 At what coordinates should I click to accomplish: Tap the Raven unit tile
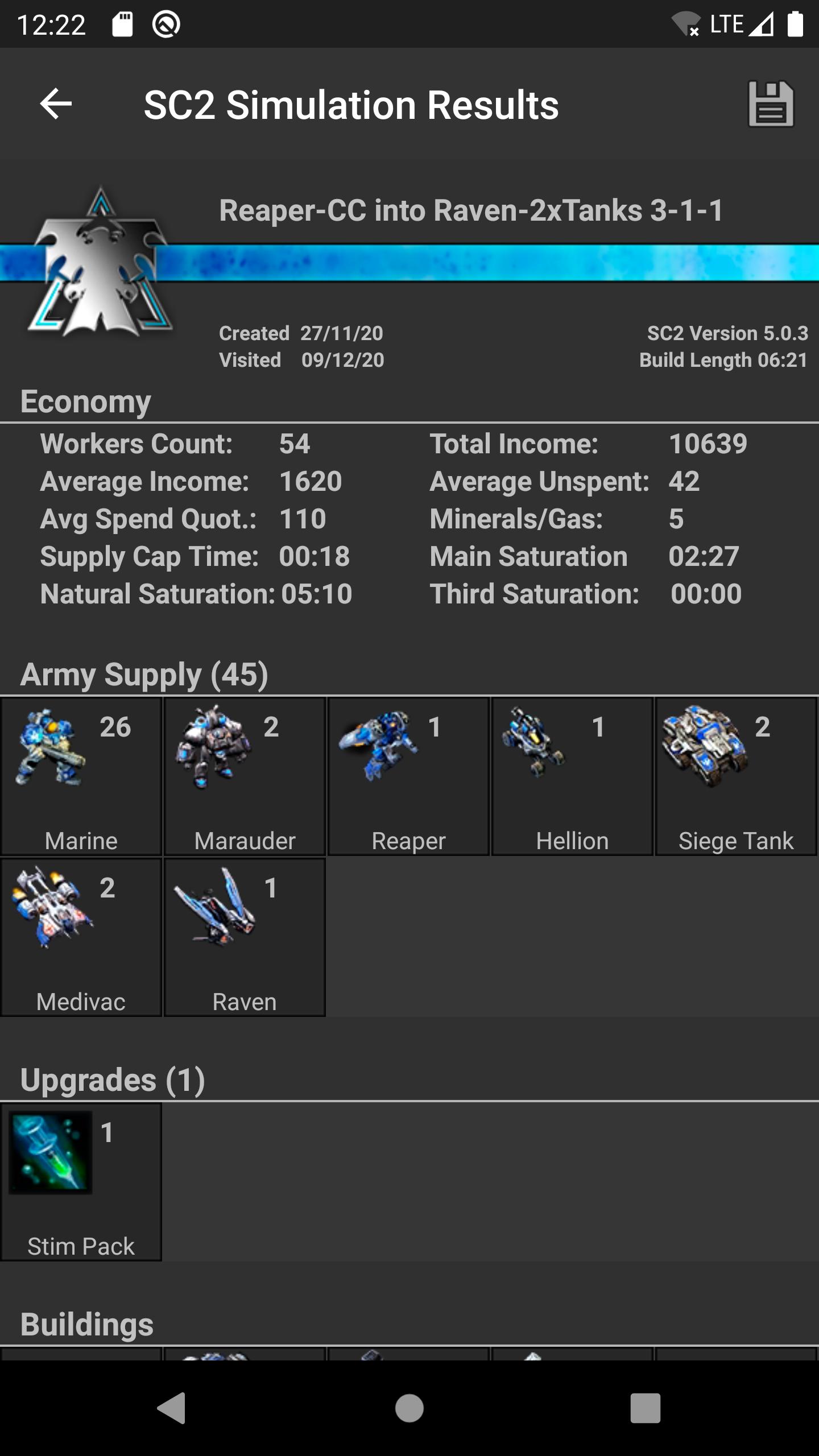(245, 937)
